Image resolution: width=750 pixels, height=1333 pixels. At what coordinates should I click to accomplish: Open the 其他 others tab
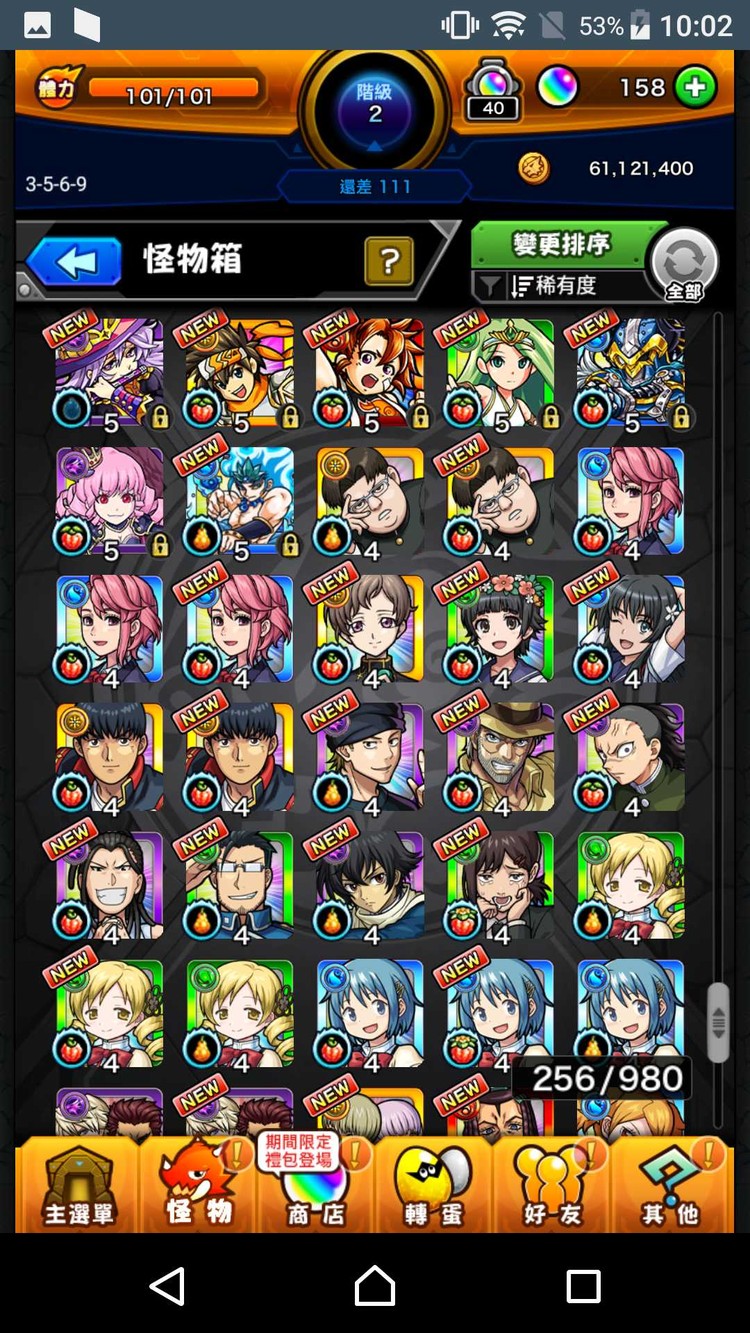click(669, 1186)
